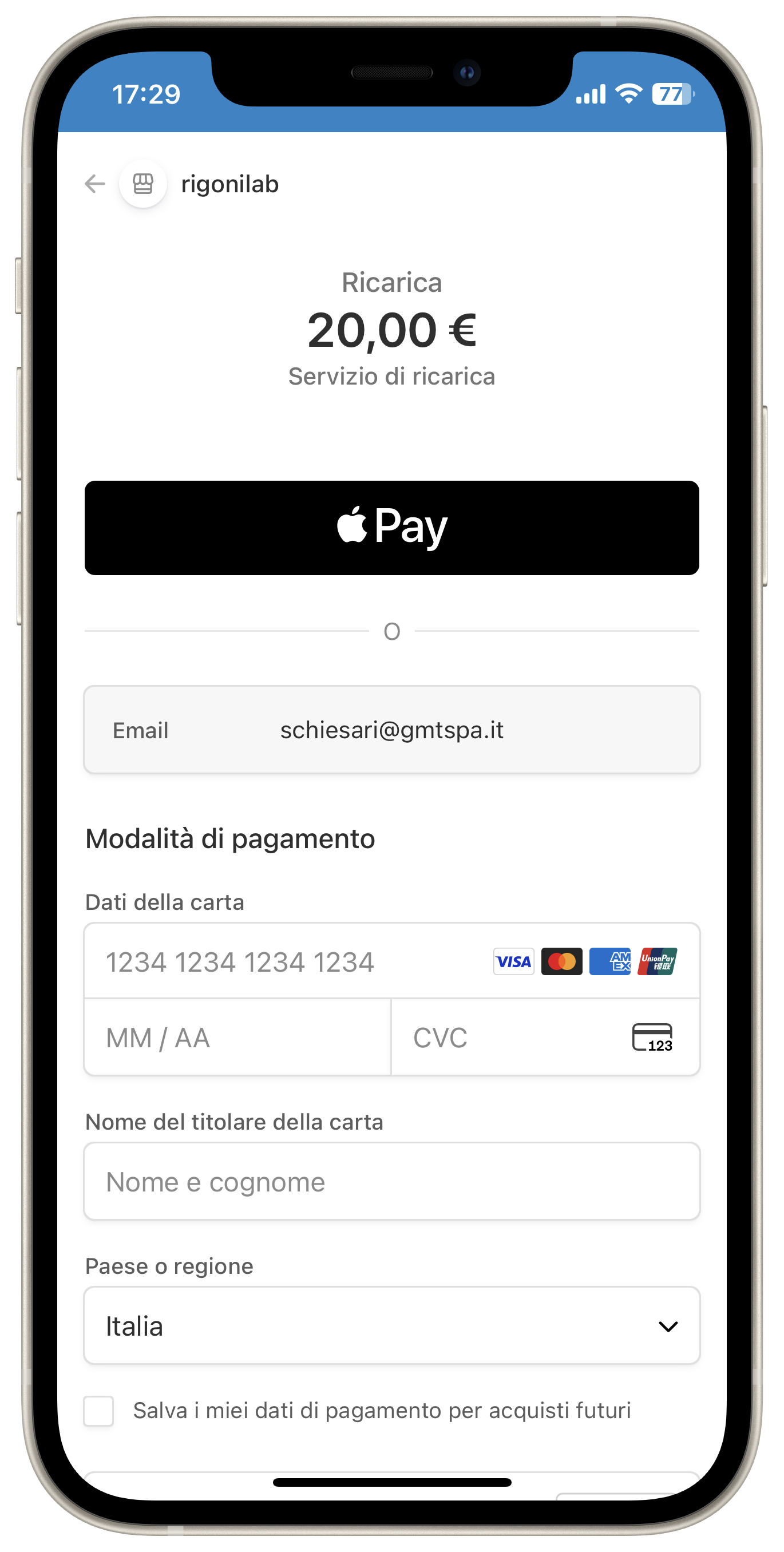Focus the card number field

[289, 961]
